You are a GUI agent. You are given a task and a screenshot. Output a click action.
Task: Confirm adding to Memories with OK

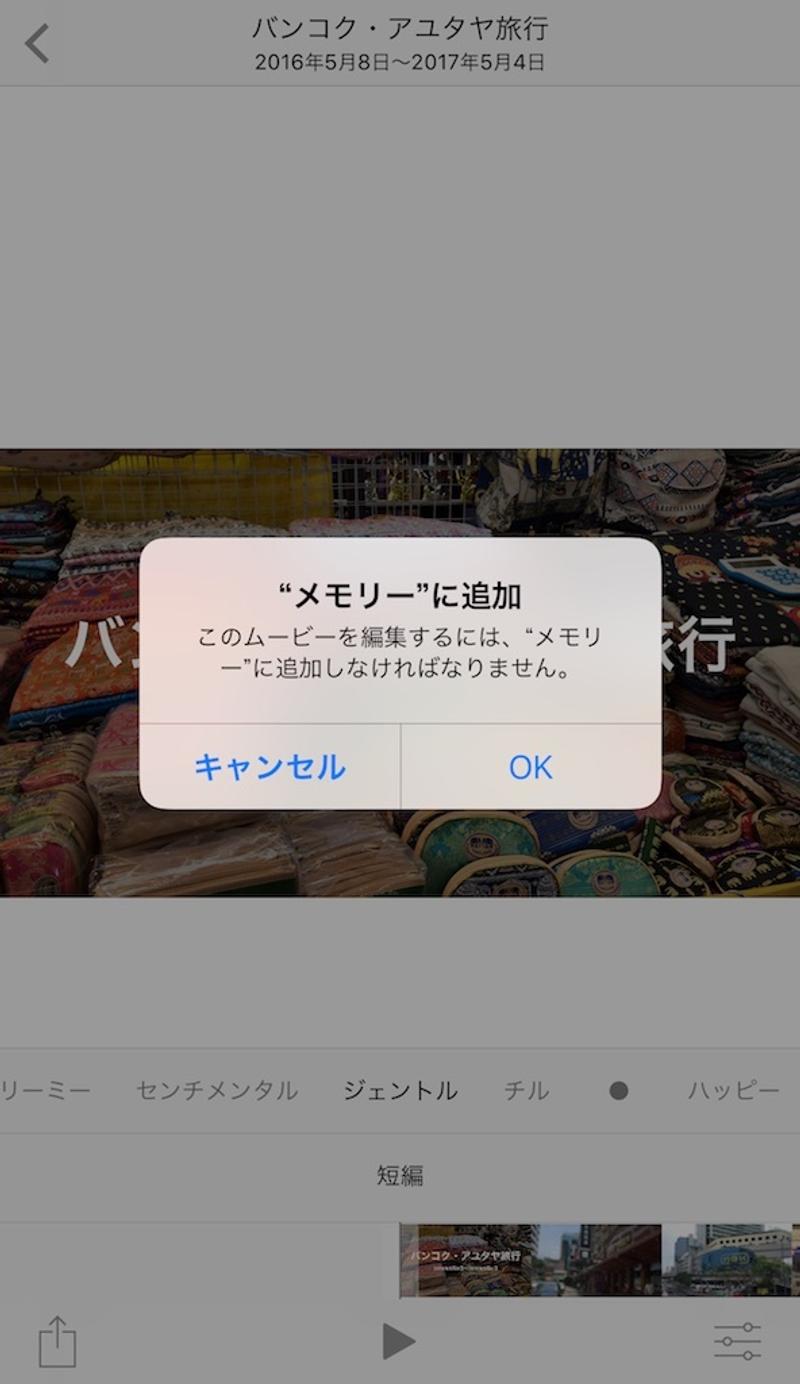[x=530, y=767]
